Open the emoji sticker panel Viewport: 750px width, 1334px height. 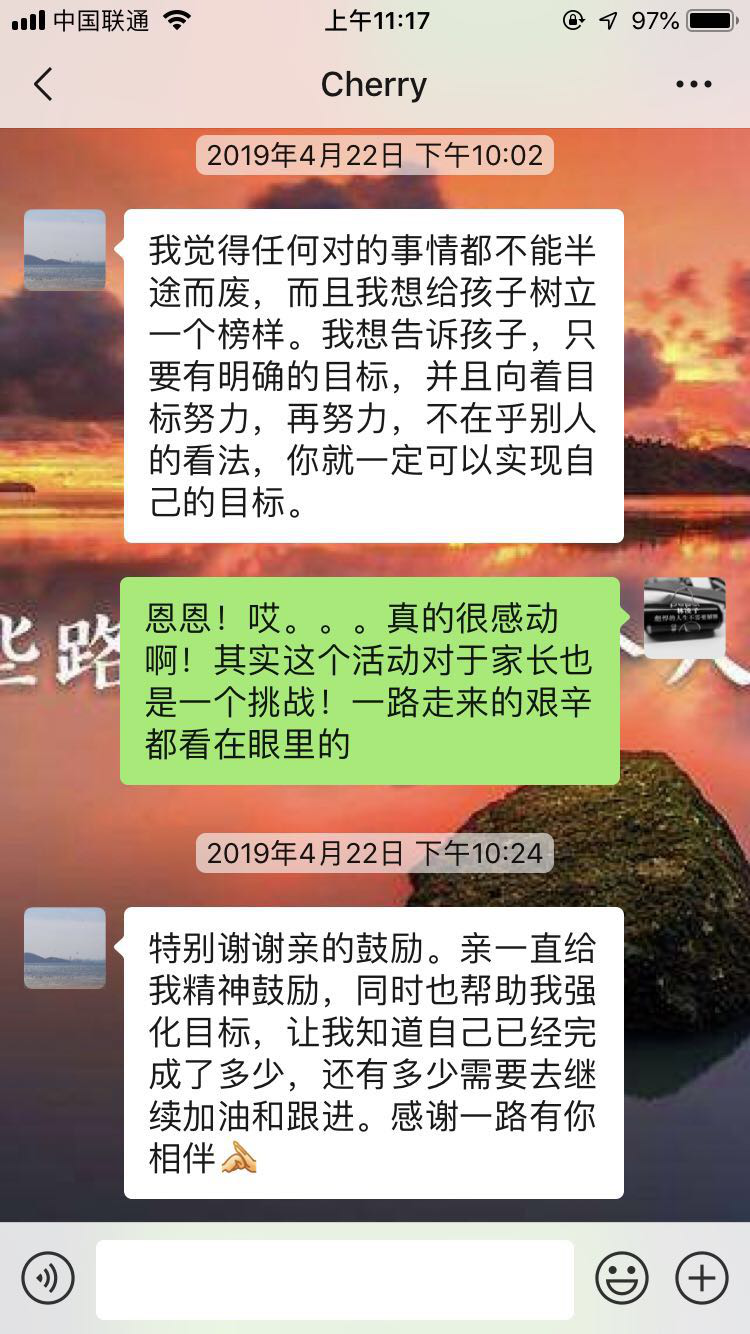[622, 1278]
